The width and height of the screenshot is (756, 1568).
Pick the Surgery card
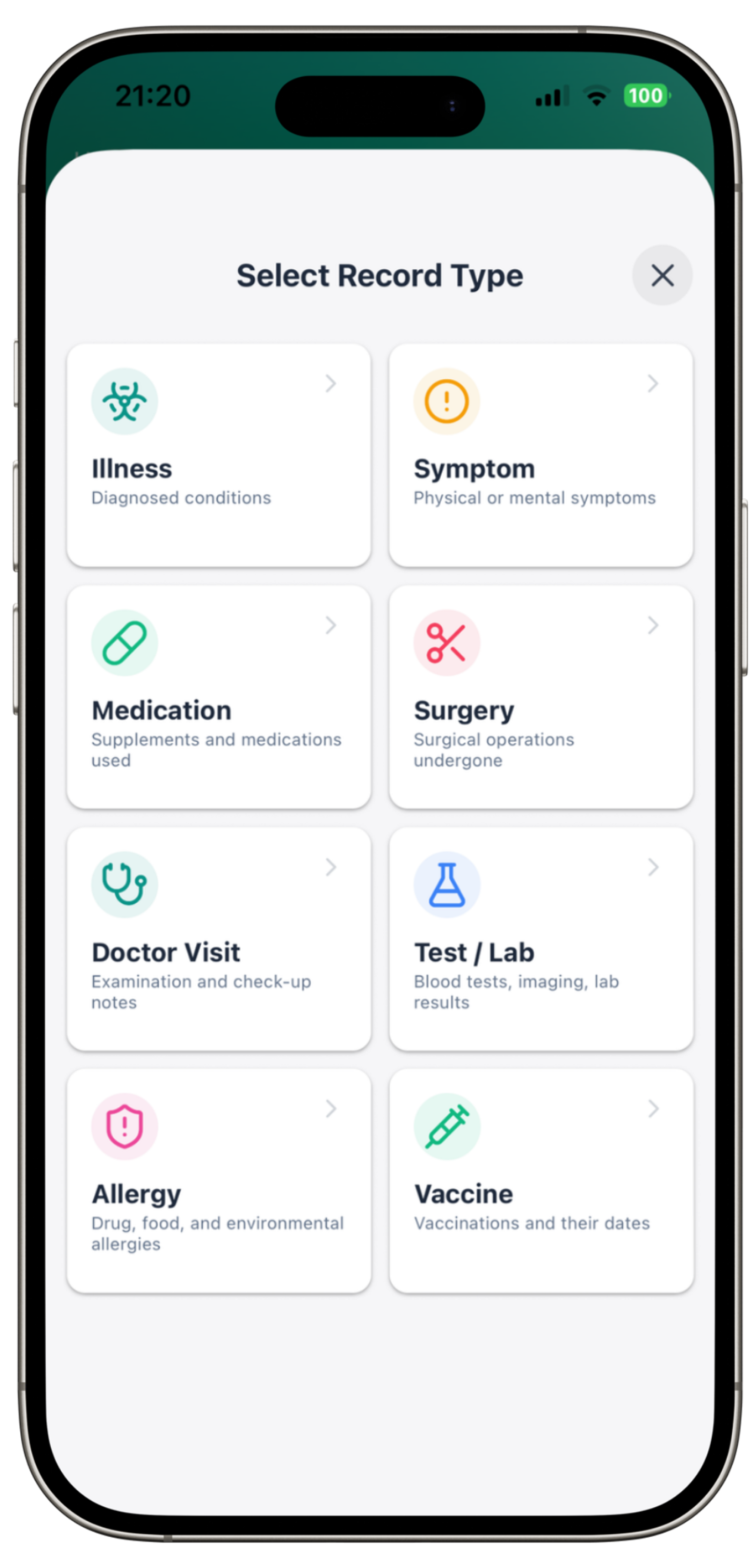pos(540,697)
